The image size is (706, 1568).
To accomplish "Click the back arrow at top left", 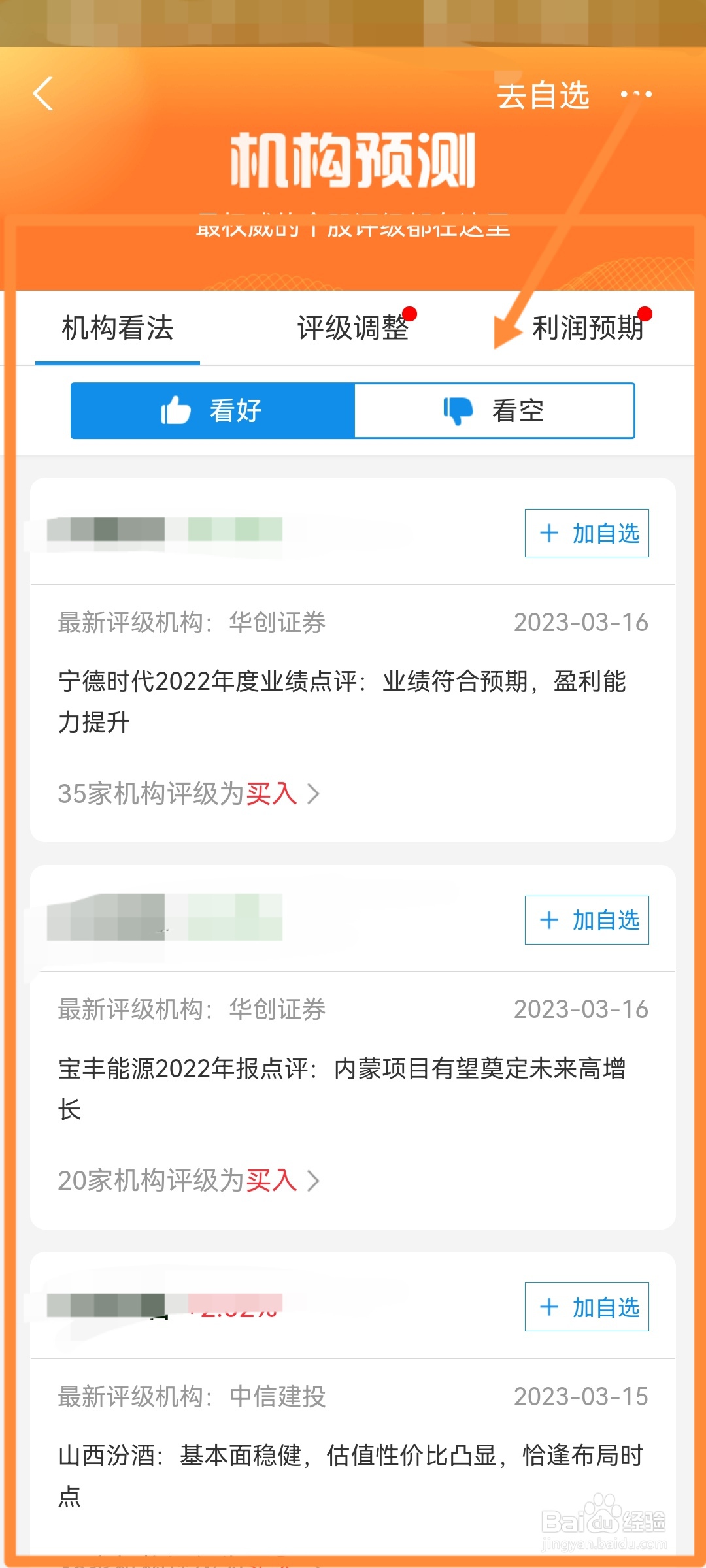I will (x=43, y=95).
